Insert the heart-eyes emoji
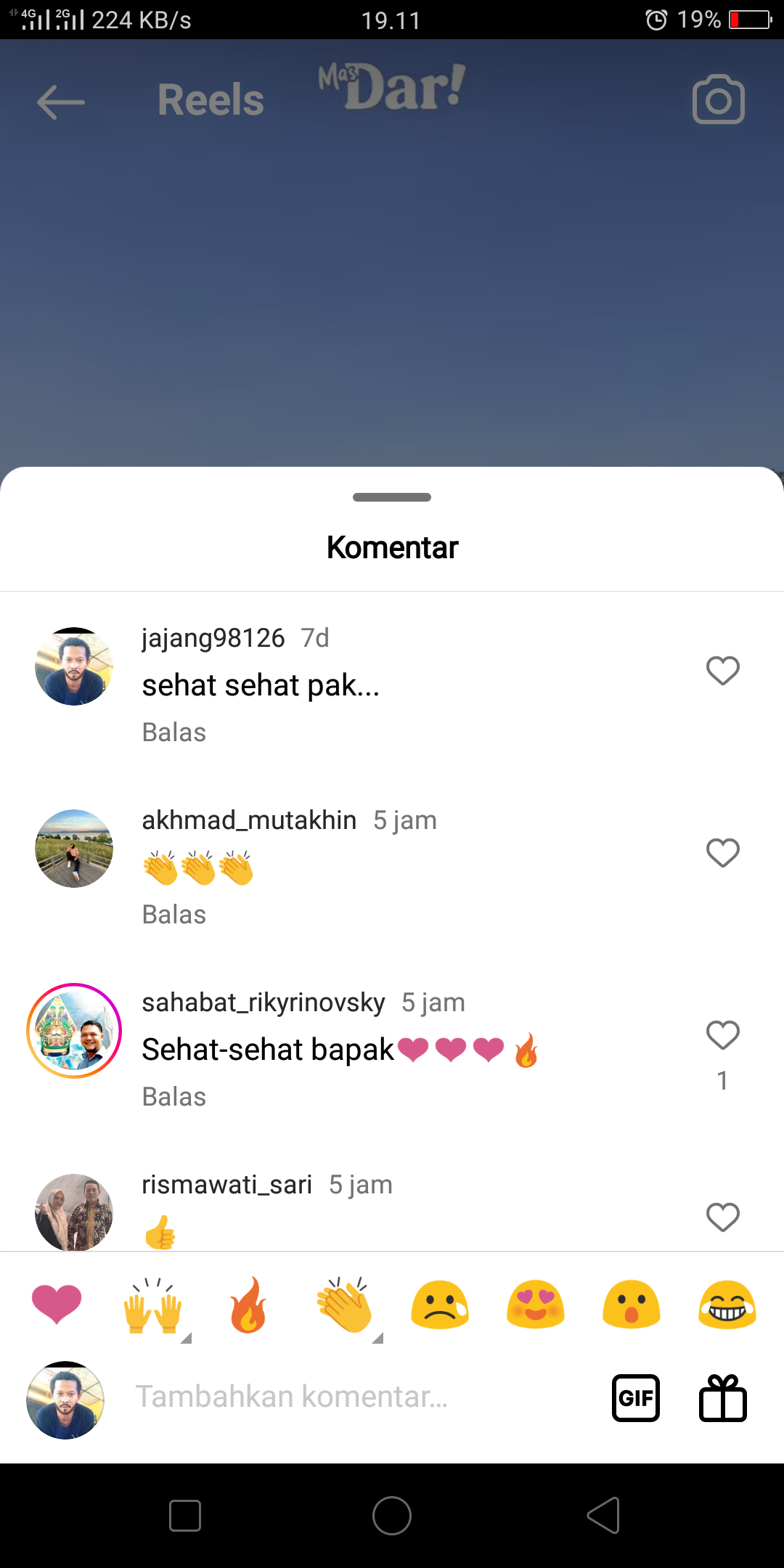784x1568 pixels. (536, 1304)
